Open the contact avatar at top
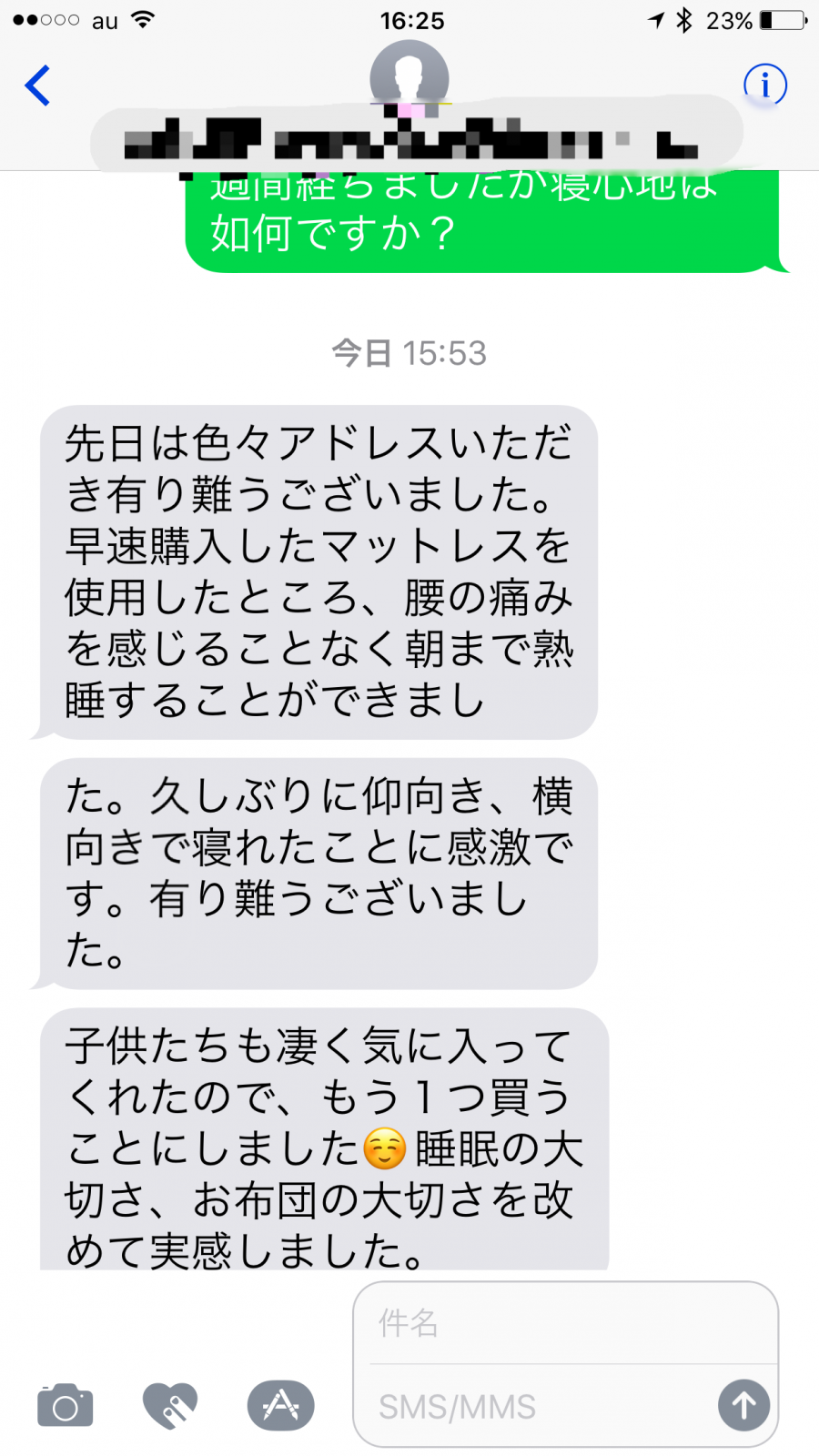Viewport: 819px width, 1456px height. [x=409, y=76]
